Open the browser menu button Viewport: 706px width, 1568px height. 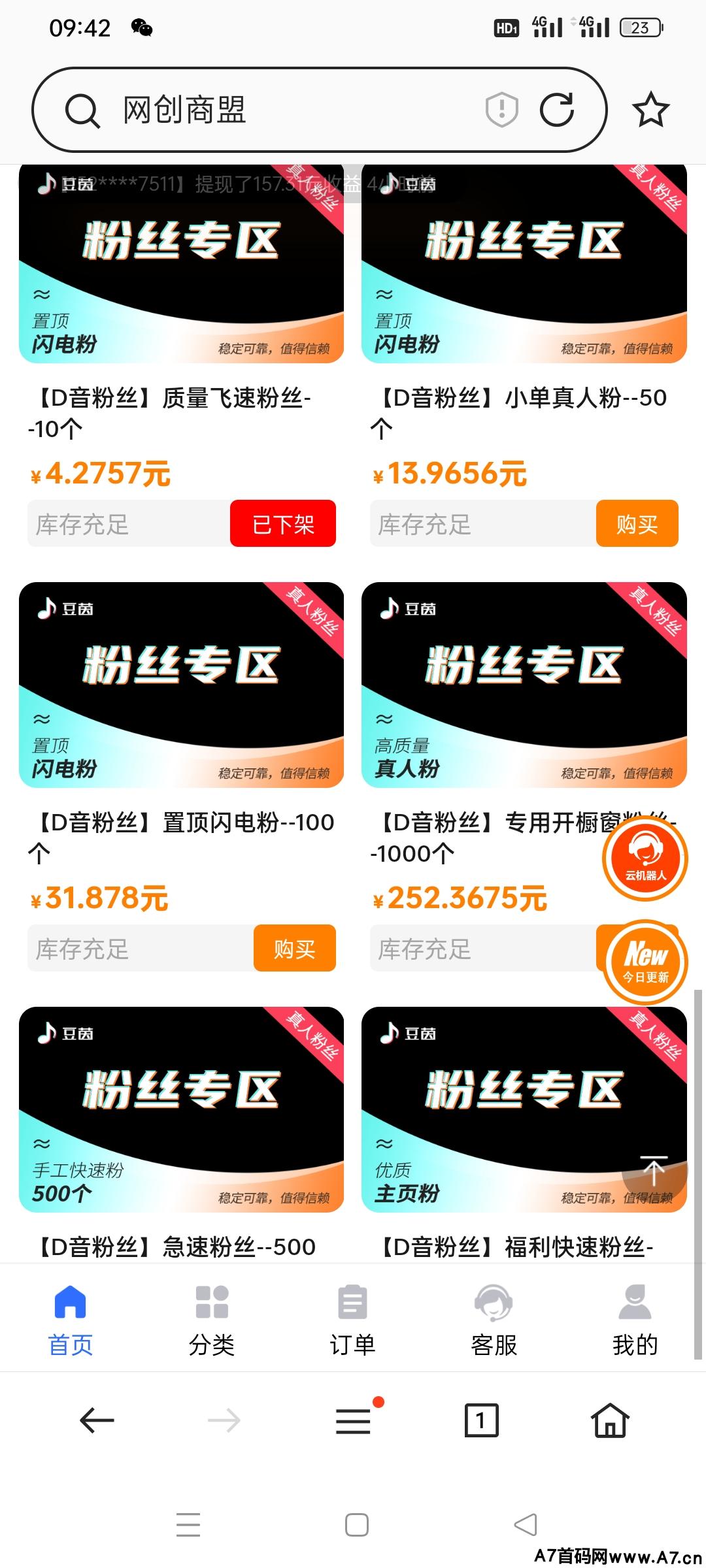(353, 1421)
